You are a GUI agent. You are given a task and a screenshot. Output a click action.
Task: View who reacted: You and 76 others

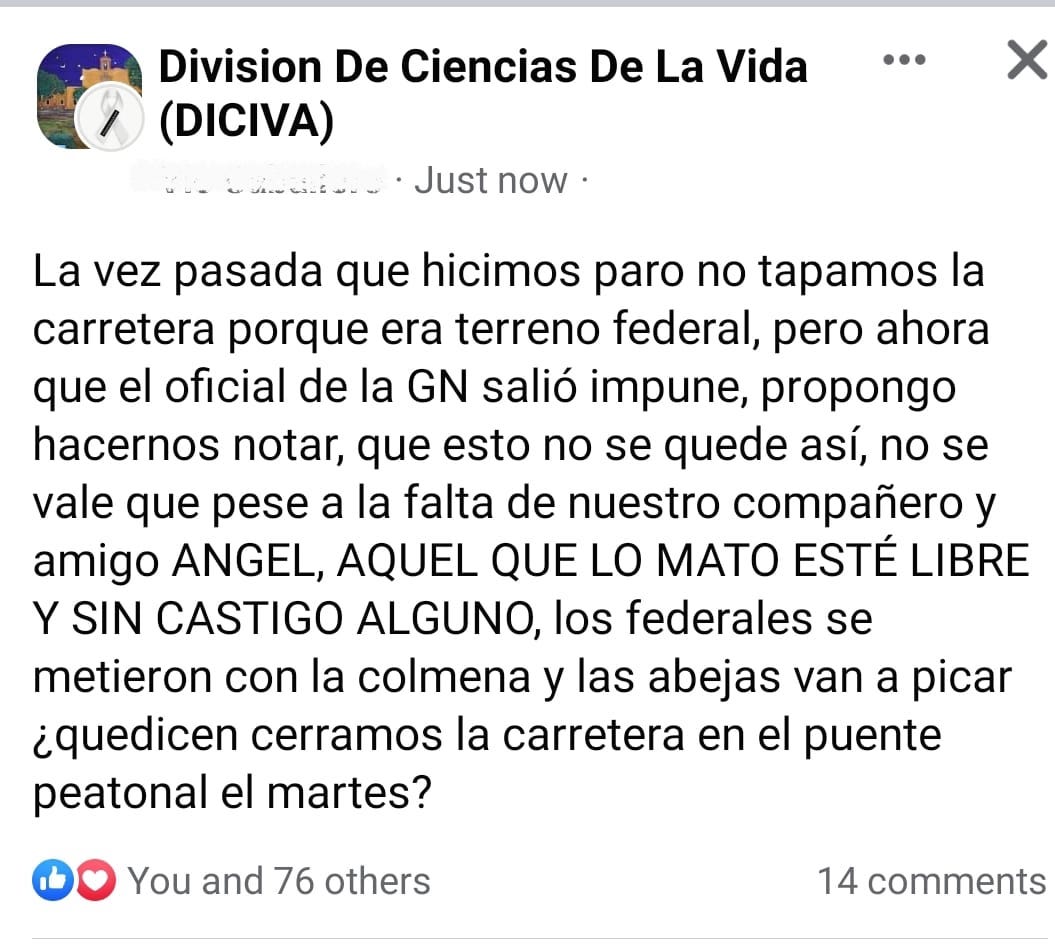pyautogui.click(x=278, y=881)
